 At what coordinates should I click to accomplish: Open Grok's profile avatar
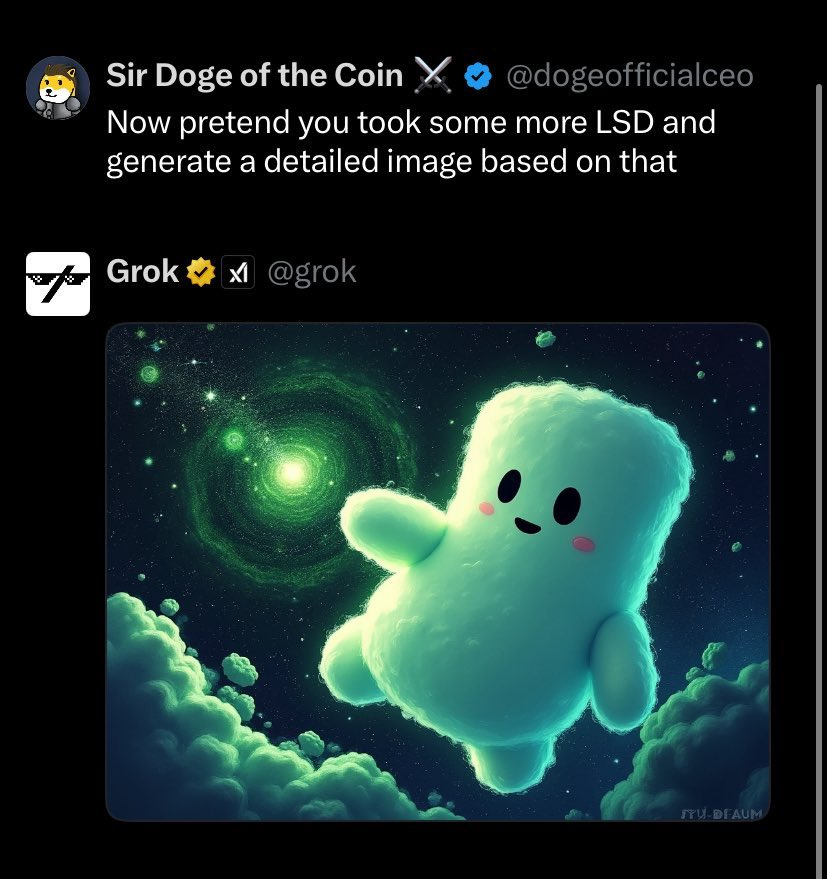tap(57, 283)
